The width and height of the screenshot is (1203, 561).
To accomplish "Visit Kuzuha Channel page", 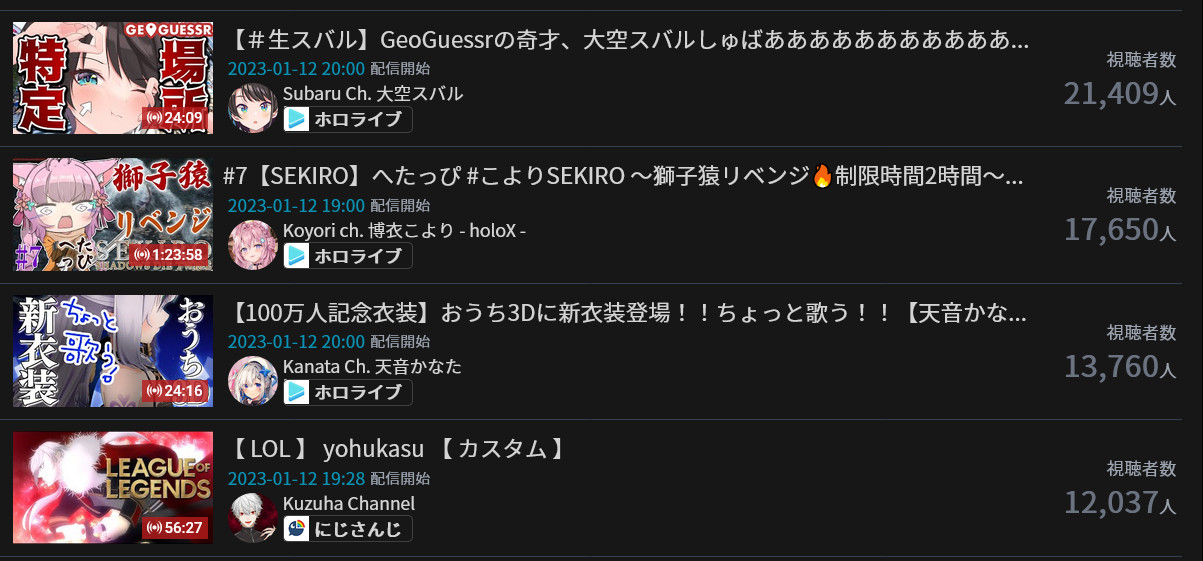I will click(x=348, y=503).
